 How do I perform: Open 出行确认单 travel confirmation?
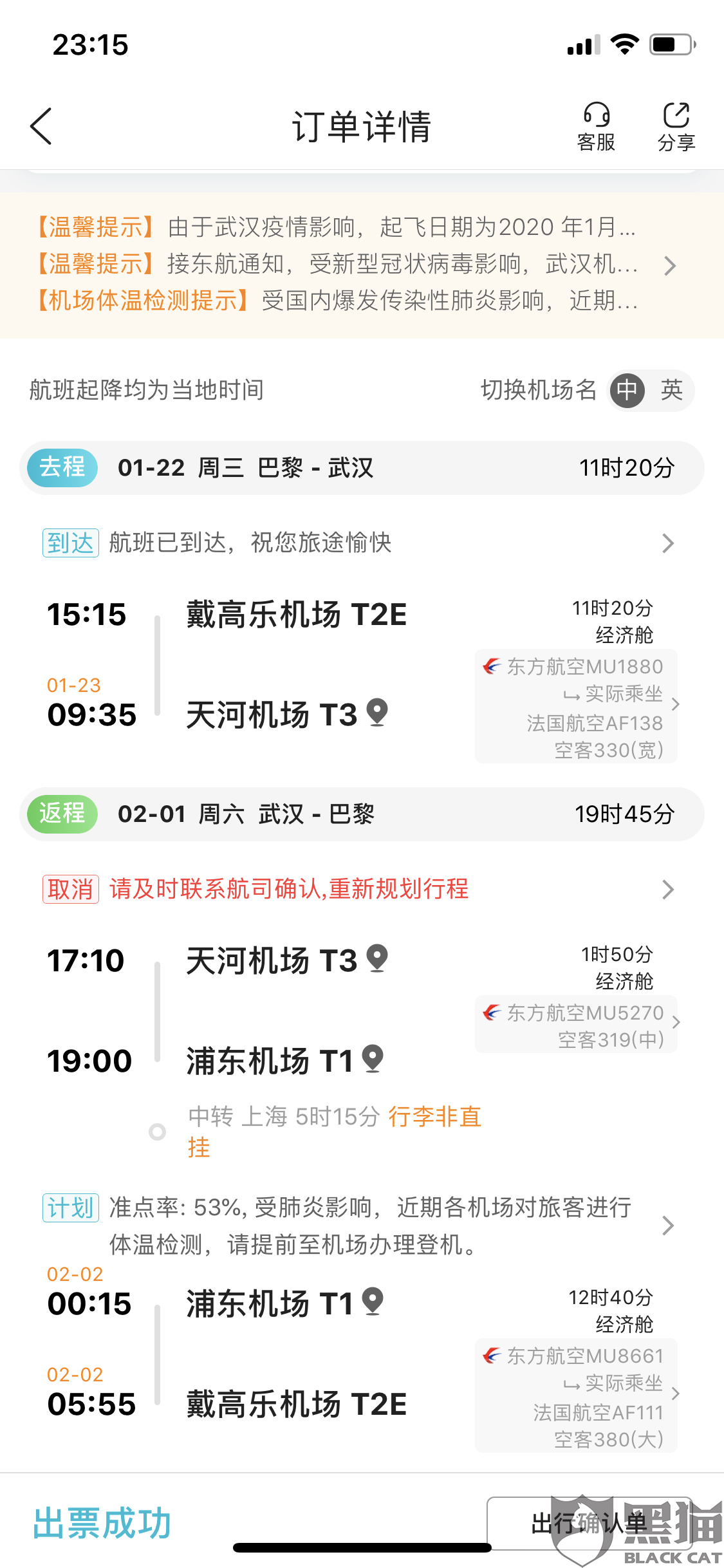(x=588, y=1523)
